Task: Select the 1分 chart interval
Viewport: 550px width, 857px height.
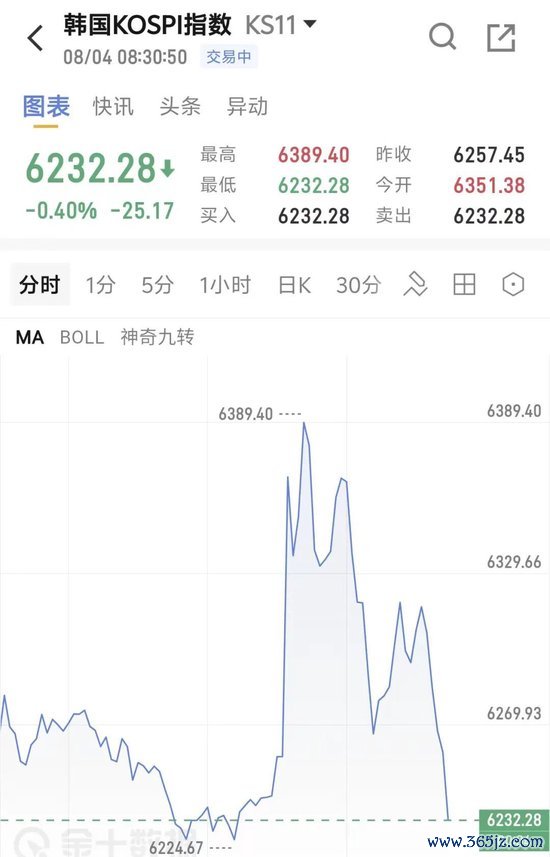Action: coord(101,285)
